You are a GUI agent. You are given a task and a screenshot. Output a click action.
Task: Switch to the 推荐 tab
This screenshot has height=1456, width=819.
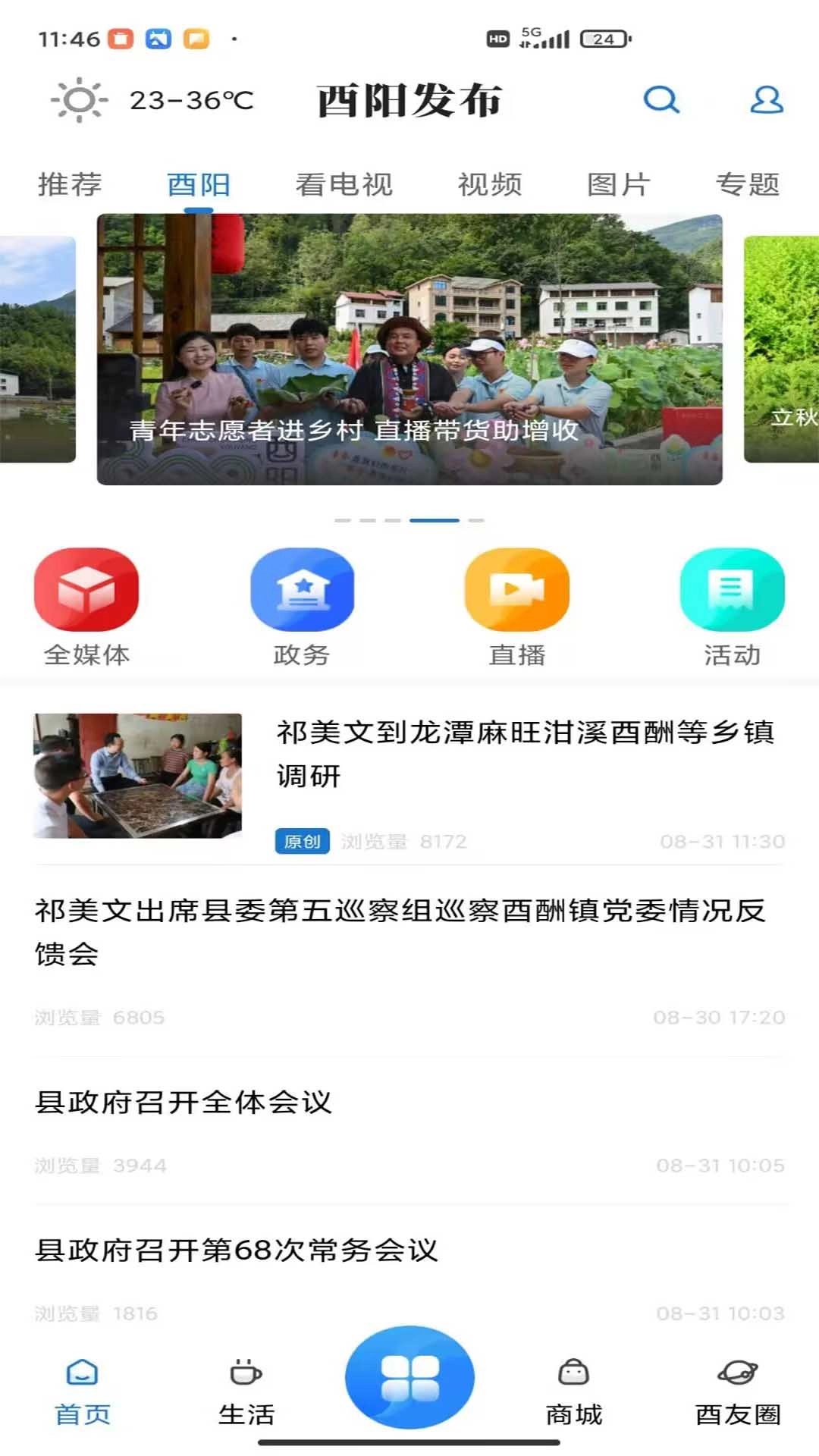70,183
